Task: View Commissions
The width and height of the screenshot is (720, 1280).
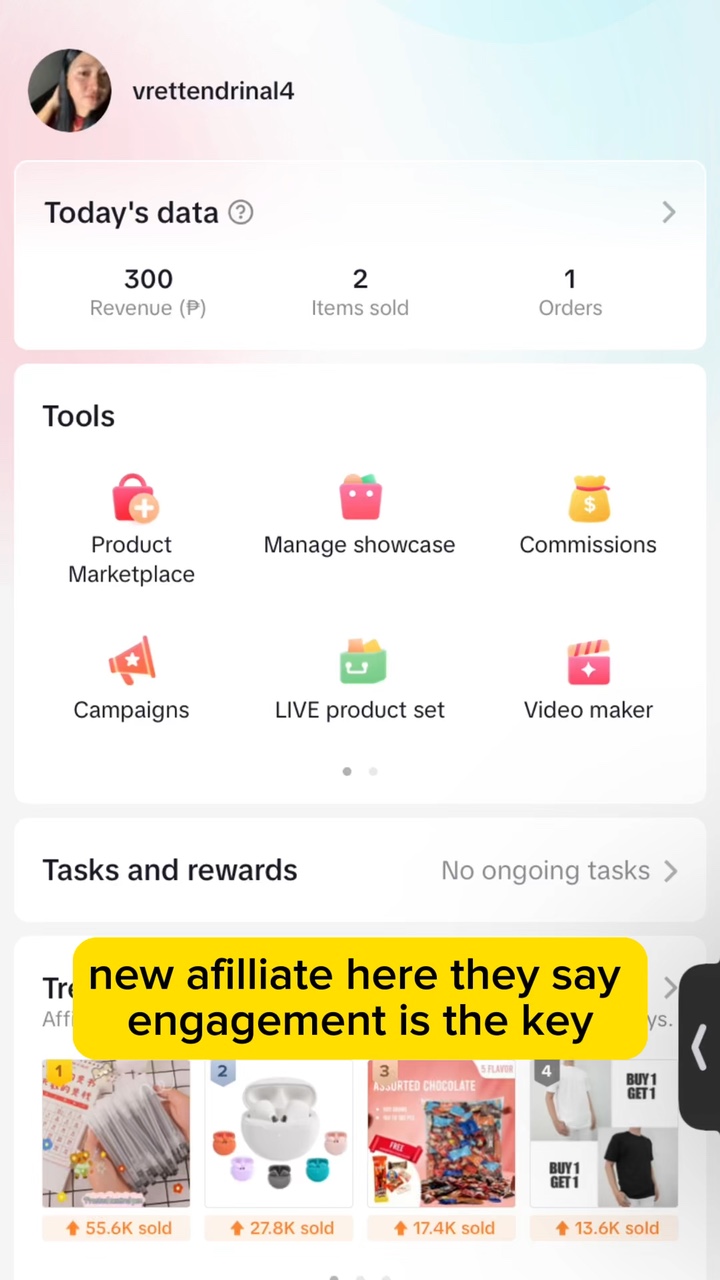Action: point(588,515)
